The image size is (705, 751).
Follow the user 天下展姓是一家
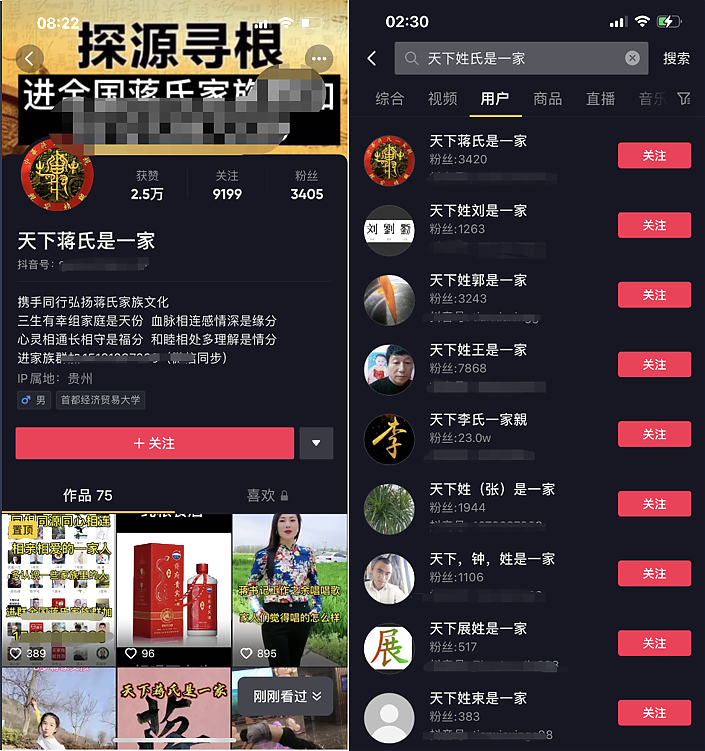coord(654,643)
